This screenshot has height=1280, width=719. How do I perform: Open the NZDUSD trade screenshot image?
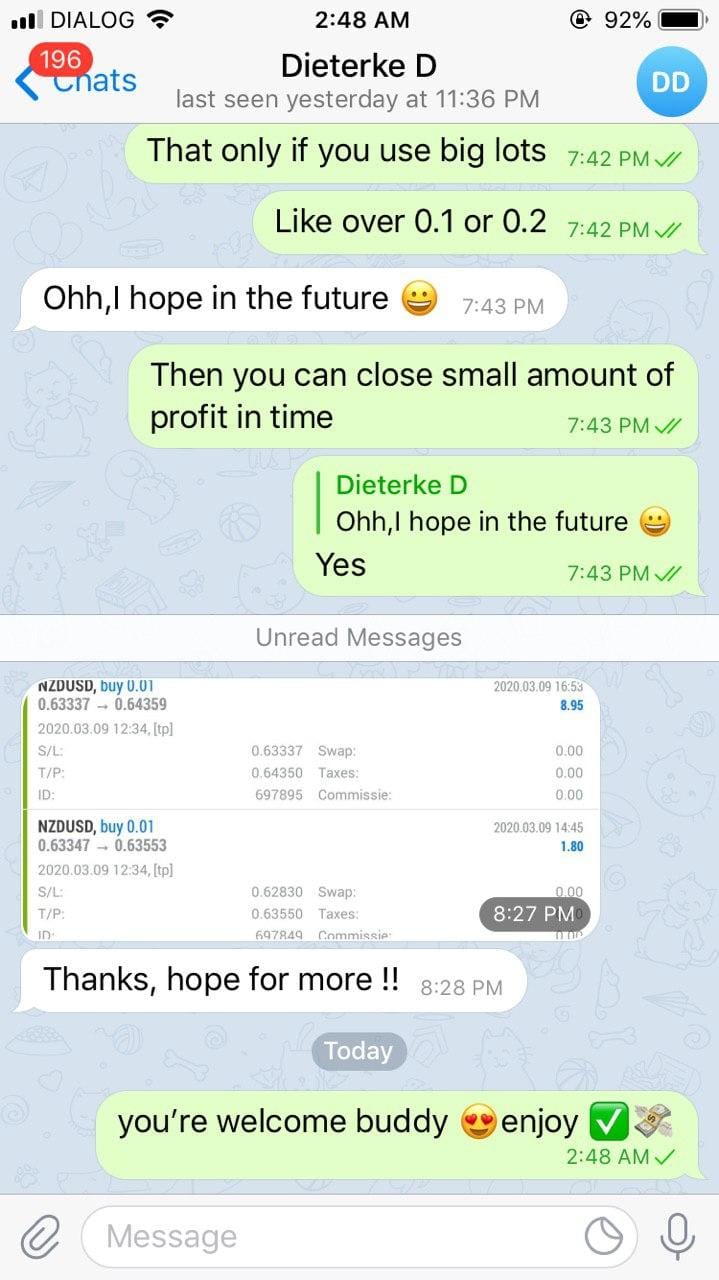click(x=310, y=806)
